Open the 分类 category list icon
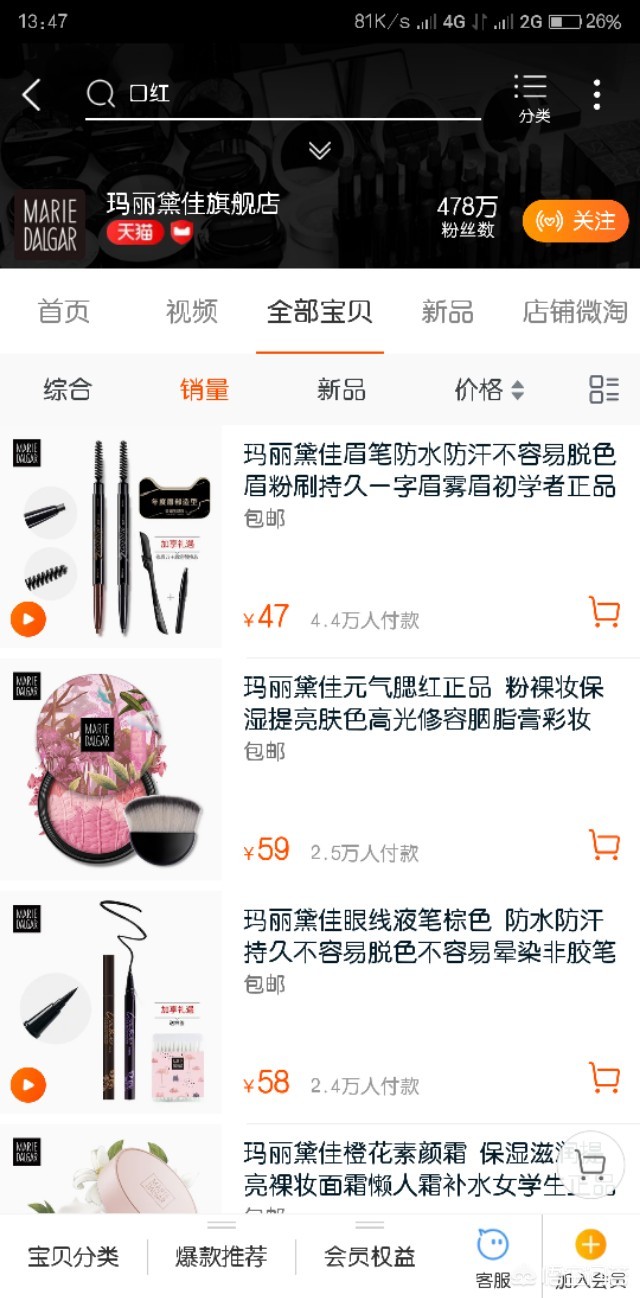 tap(532, 98)
